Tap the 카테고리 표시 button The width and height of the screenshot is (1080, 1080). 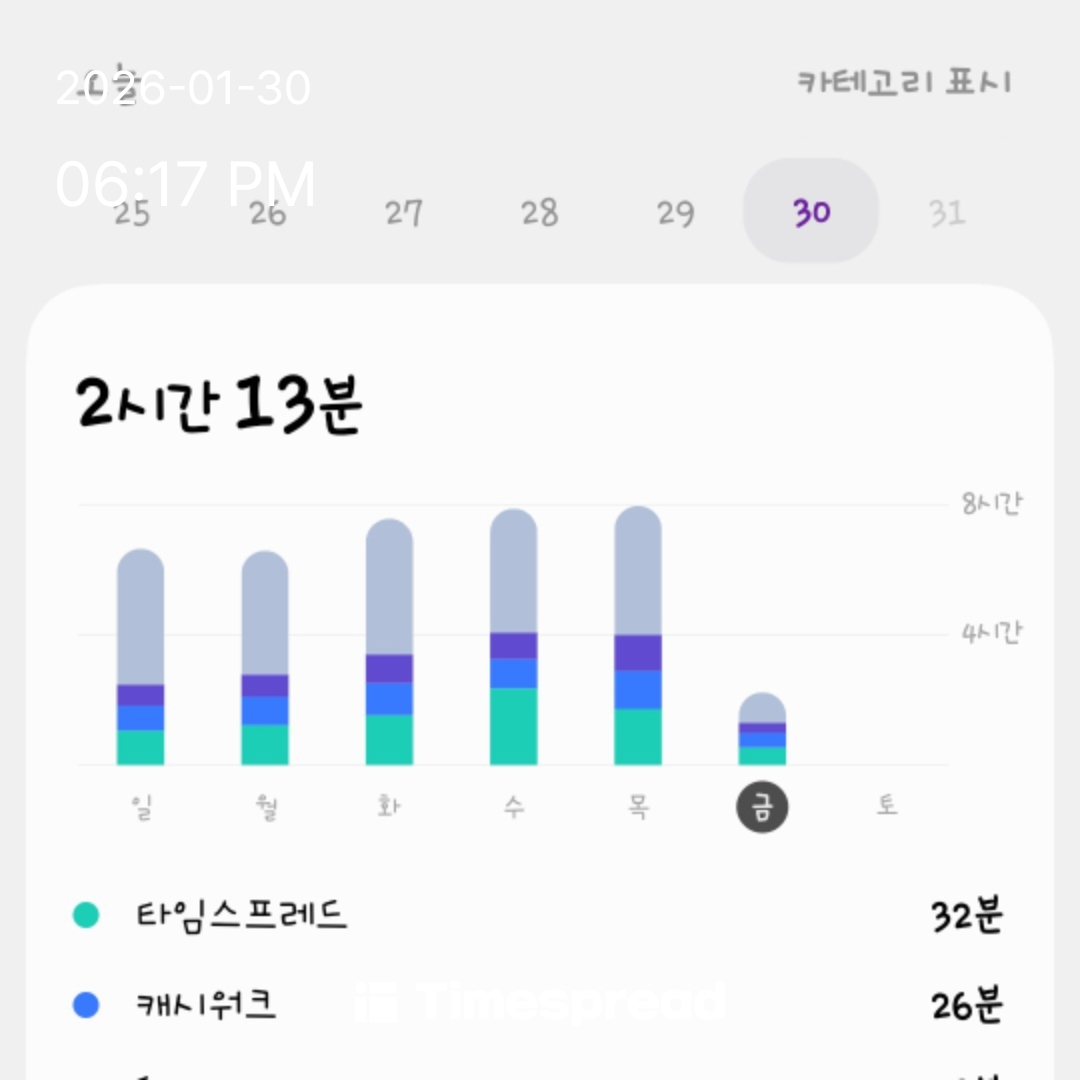(903, 82)
